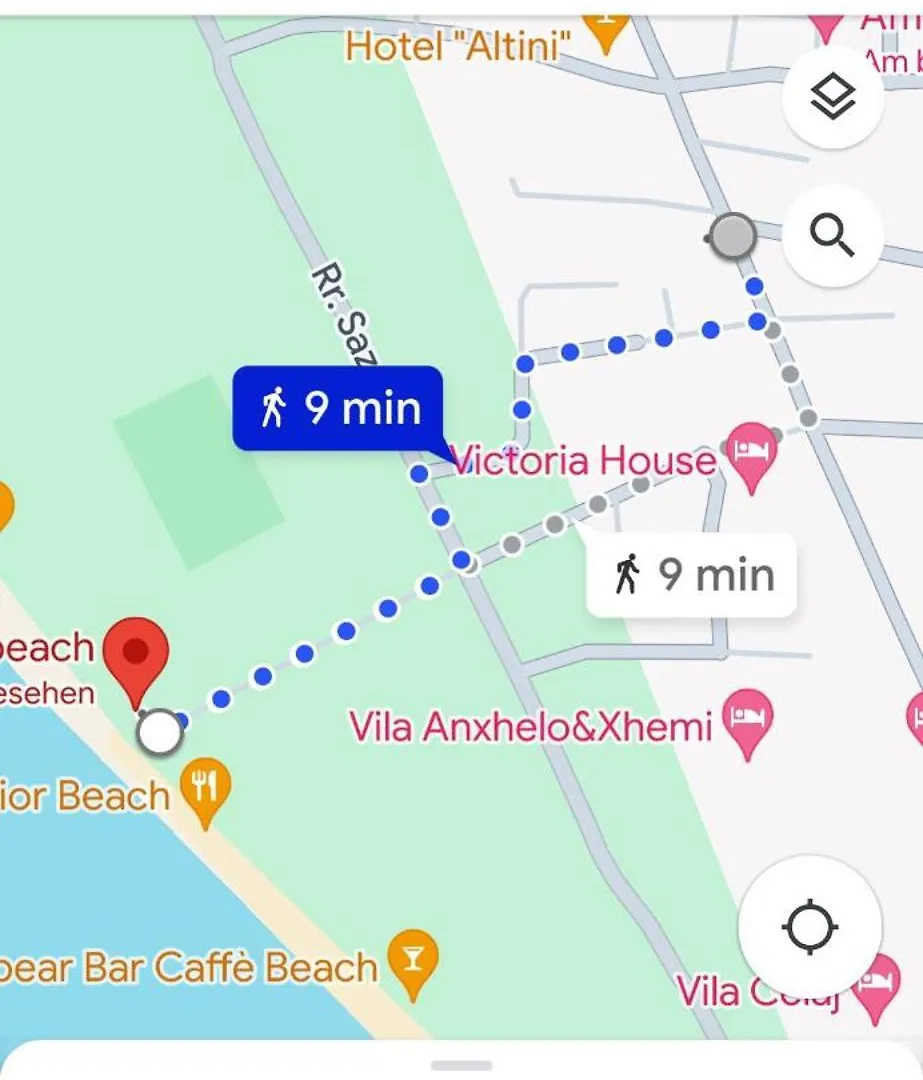923x1080 pixels.
Task: Open the Victoria House hotel marker
Action: tap(751, 453)
